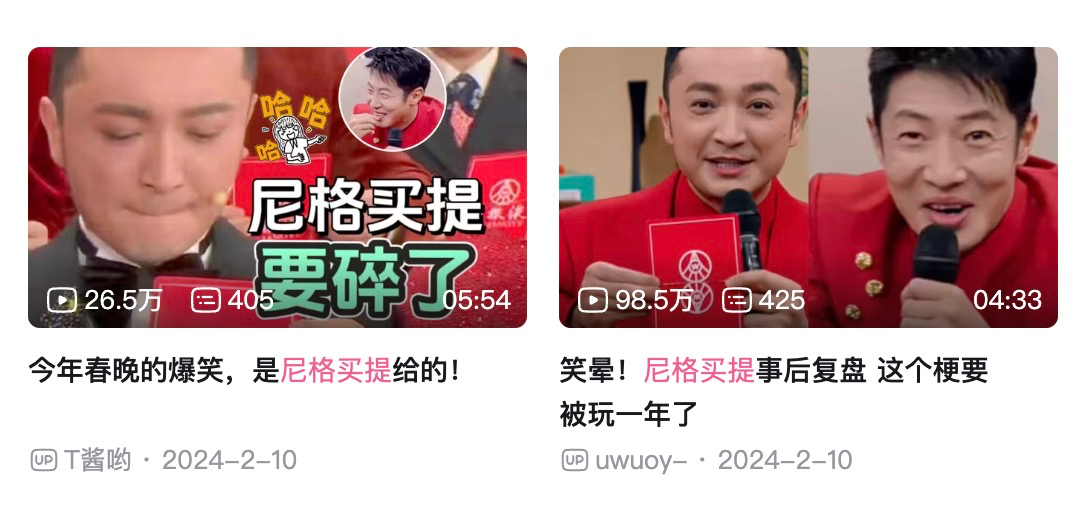Open the 05:54 video with 26.5万 views
Image resolution: width=1080 pixels, height=516 pixels.
pos(277,187)
